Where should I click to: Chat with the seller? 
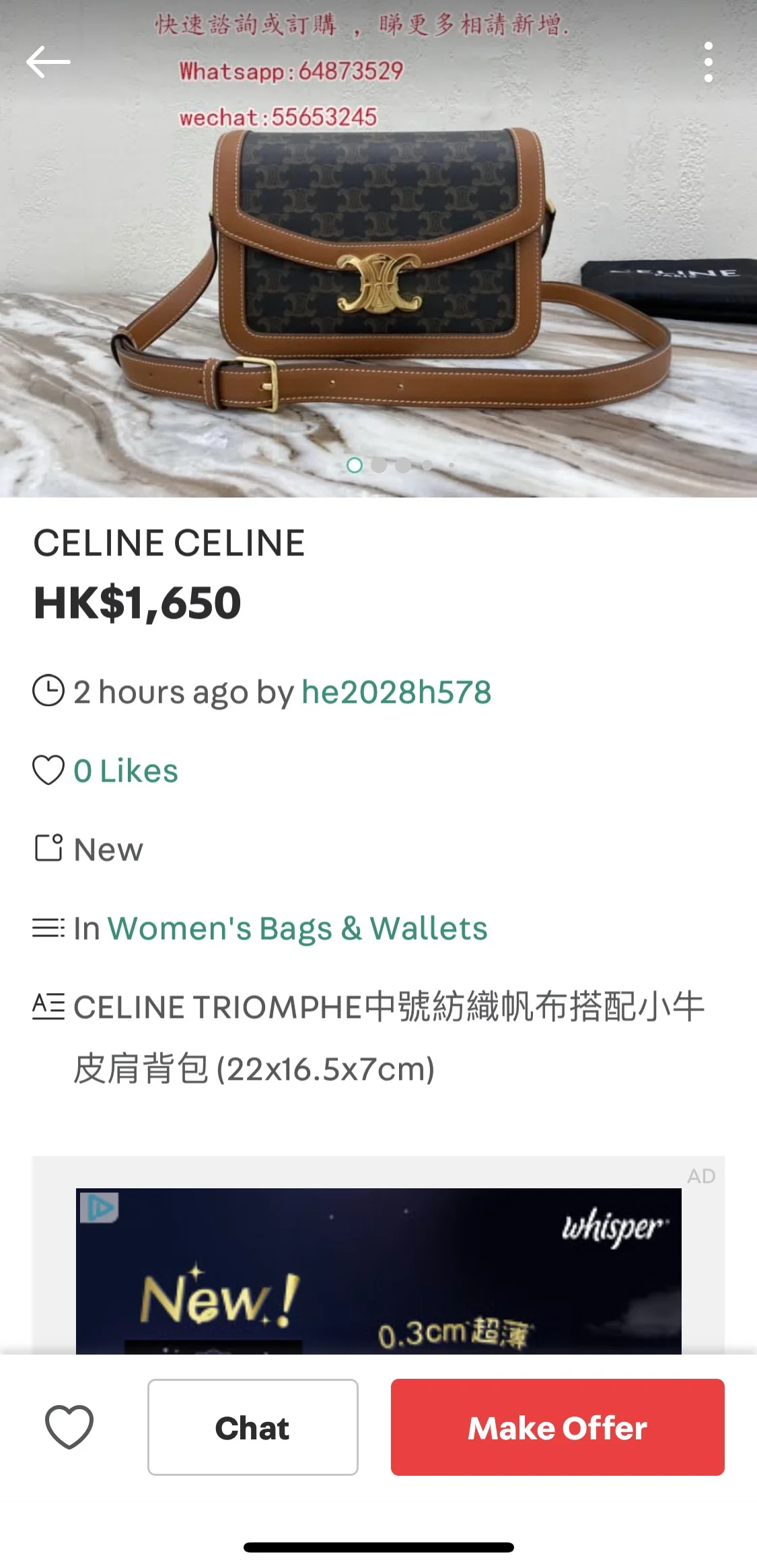pos(252,1427)
